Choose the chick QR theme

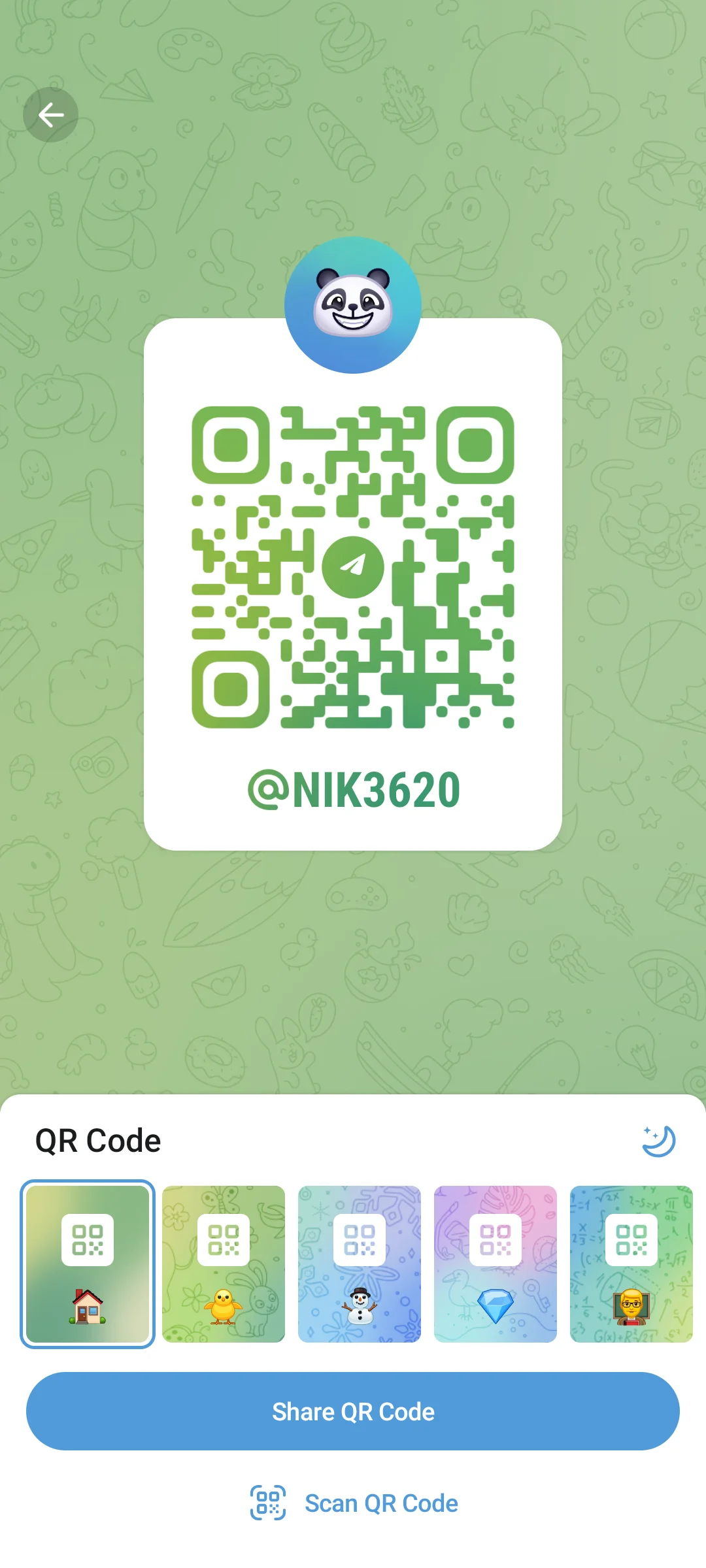[224, 1264]
